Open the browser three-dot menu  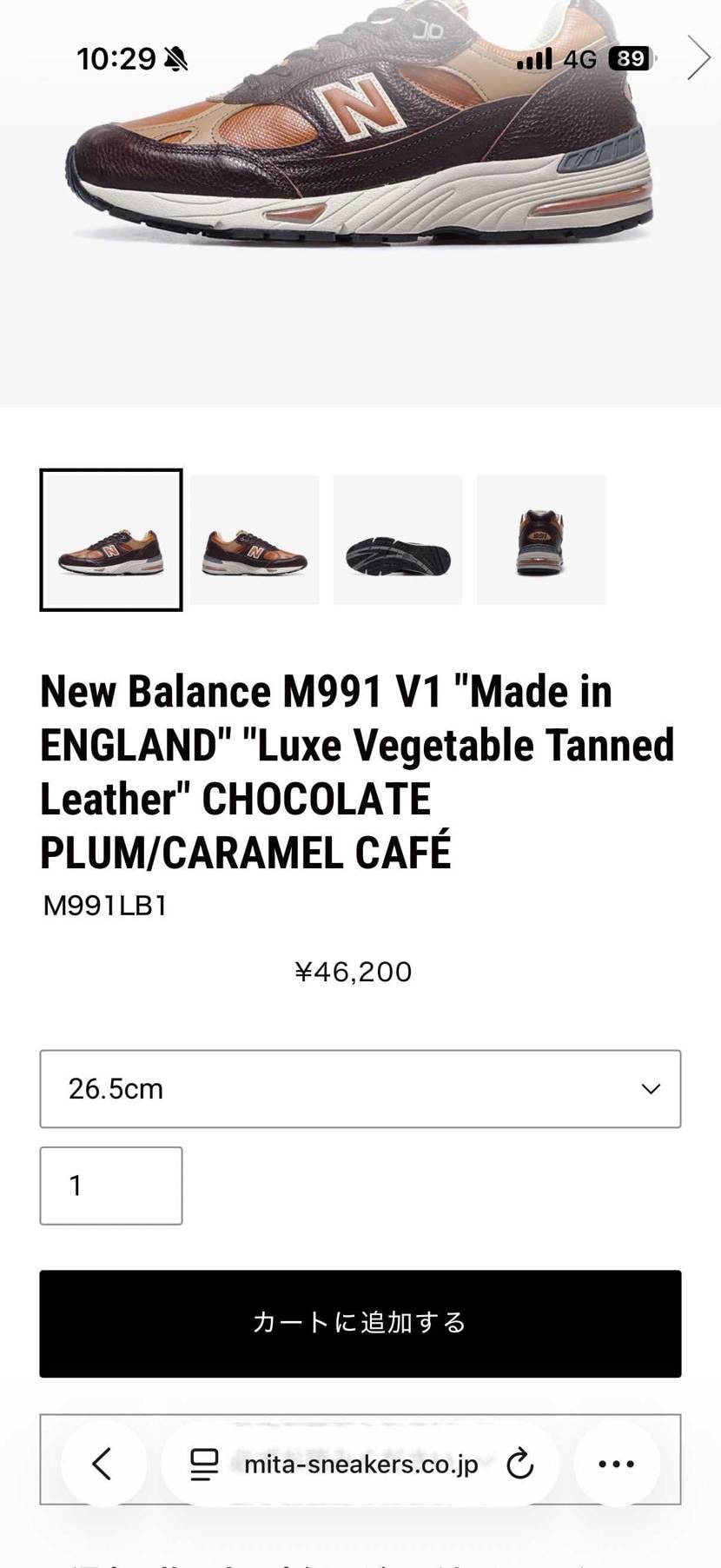pyautogui.click(x=617, y=1465)
